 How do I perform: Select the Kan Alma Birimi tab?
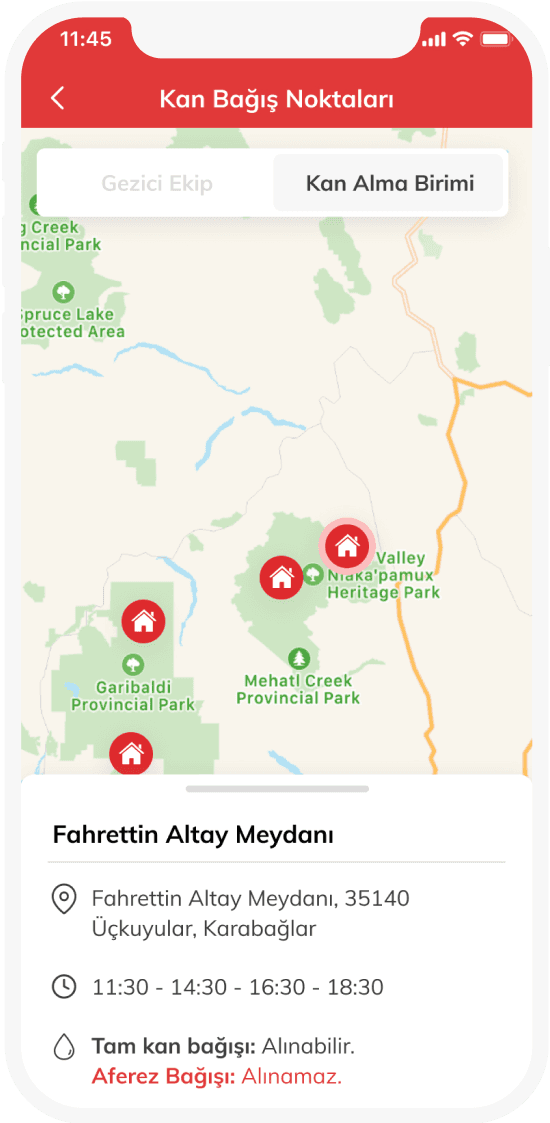coord(390,183)
